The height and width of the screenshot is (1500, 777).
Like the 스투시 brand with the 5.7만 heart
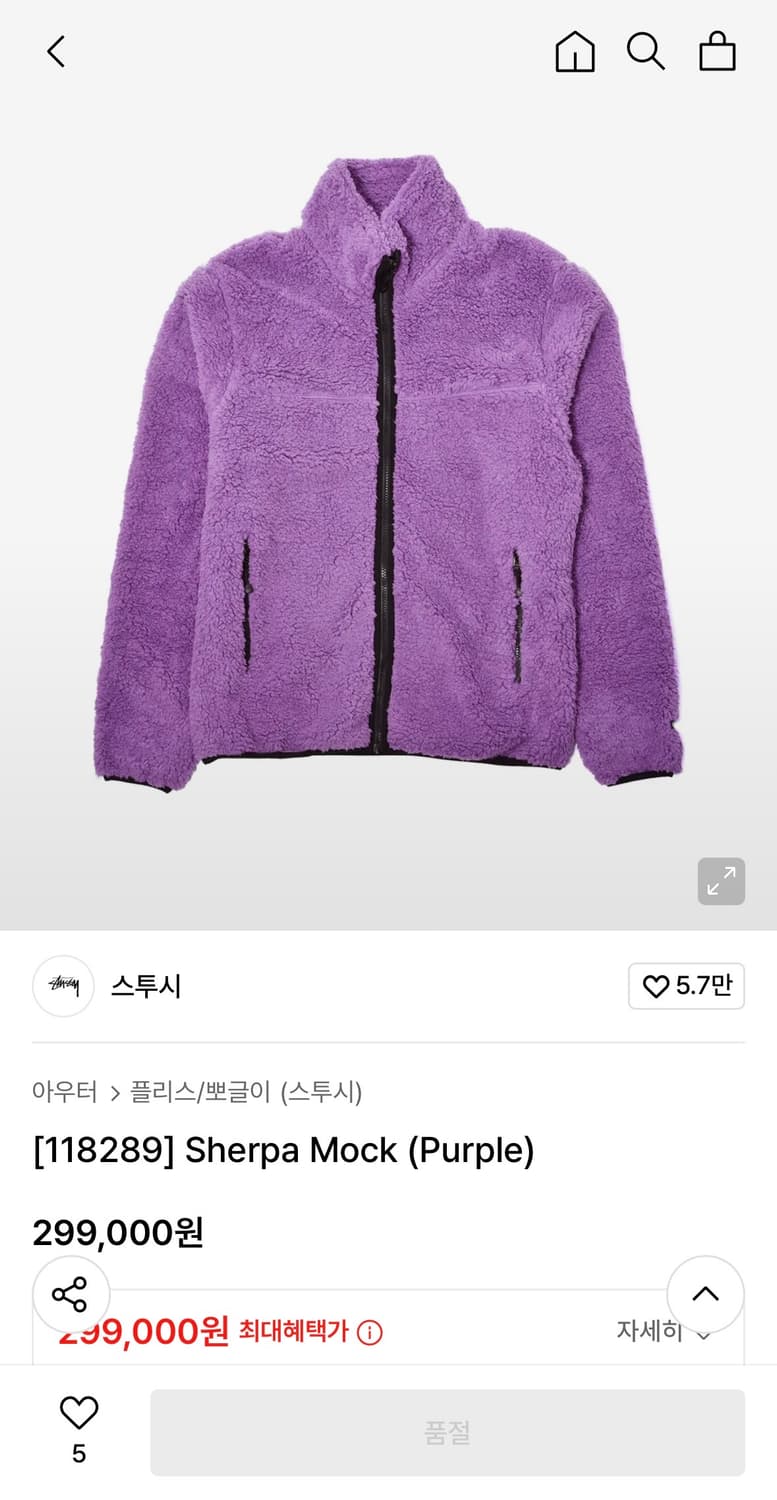click(x=686, y=986)
